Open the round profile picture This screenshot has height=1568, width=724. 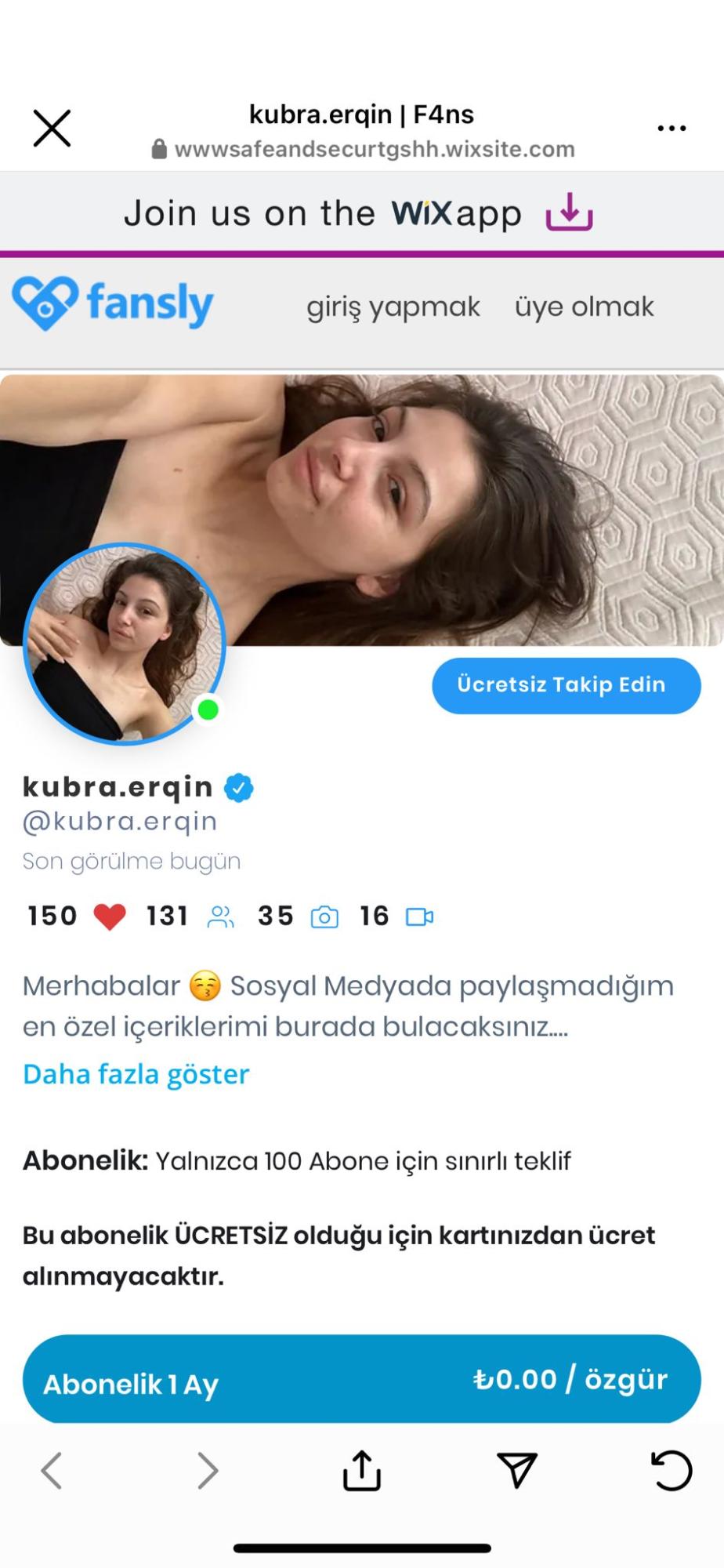(x=125, y=644)
